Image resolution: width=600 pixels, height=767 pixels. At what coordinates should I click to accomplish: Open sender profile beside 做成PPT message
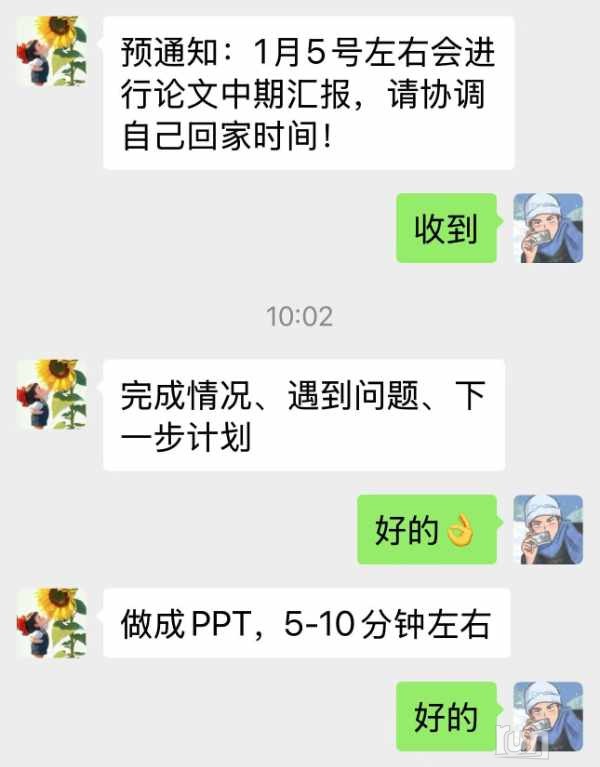(x=52, y=623)
